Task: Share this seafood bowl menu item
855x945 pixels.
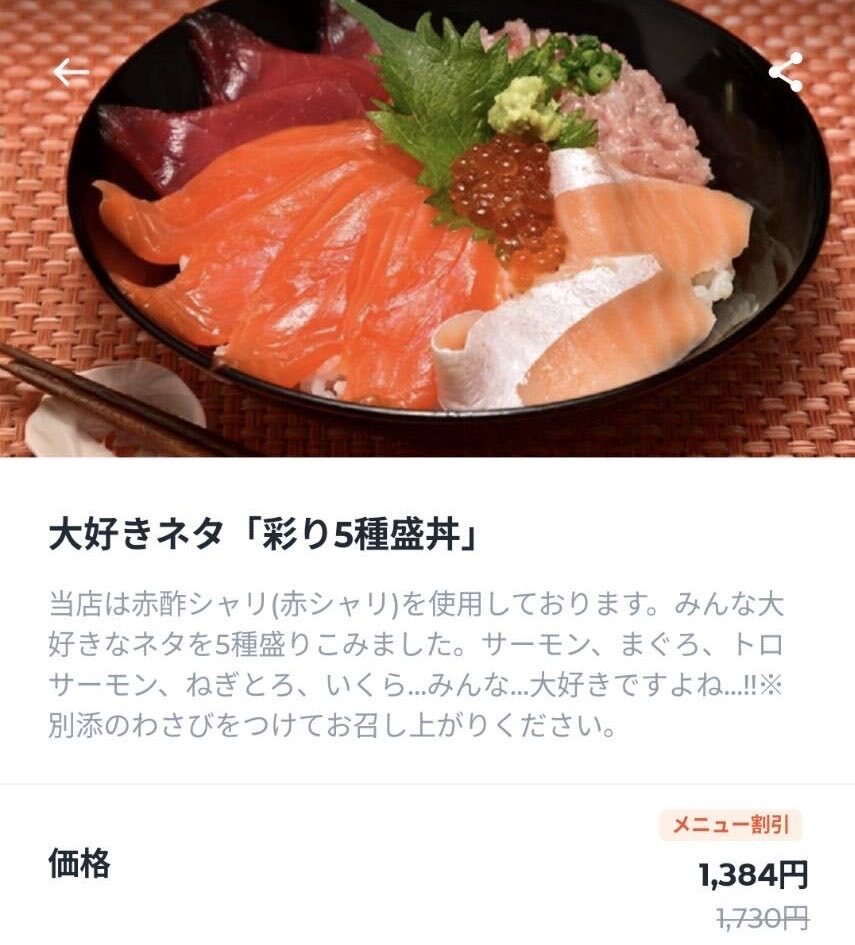Action: coord(785,72)
